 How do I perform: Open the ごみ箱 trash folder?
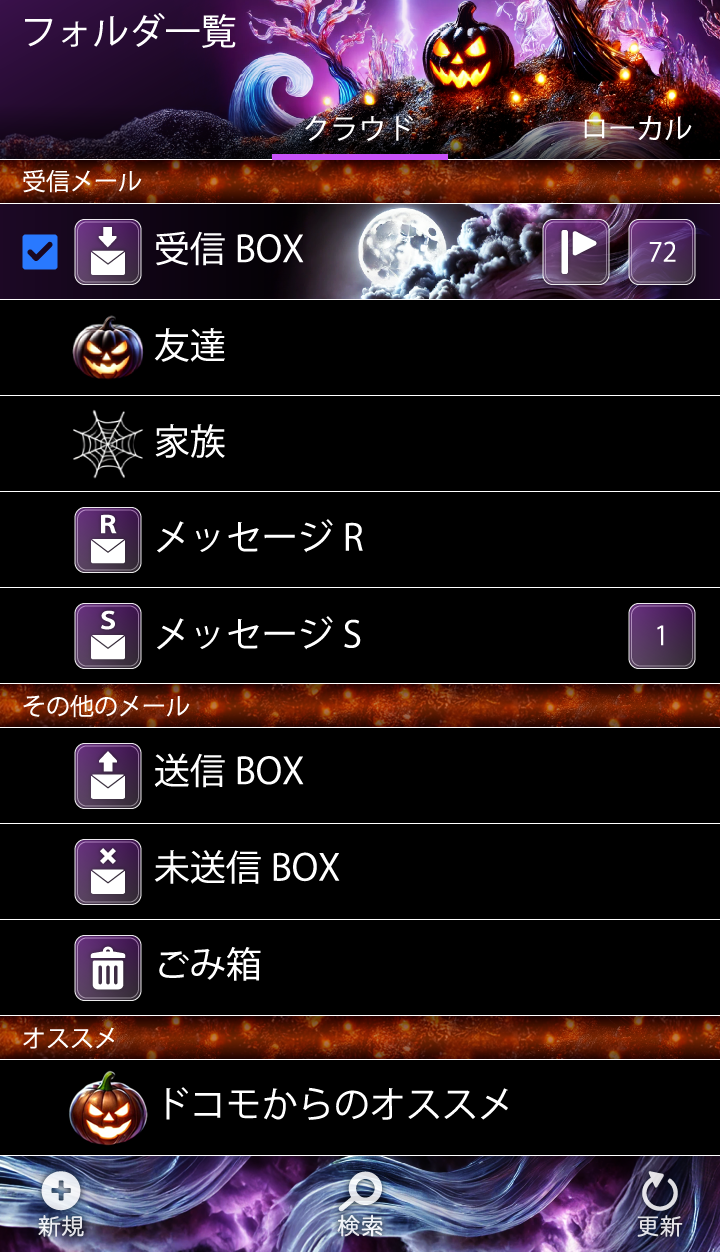[208, 965]
